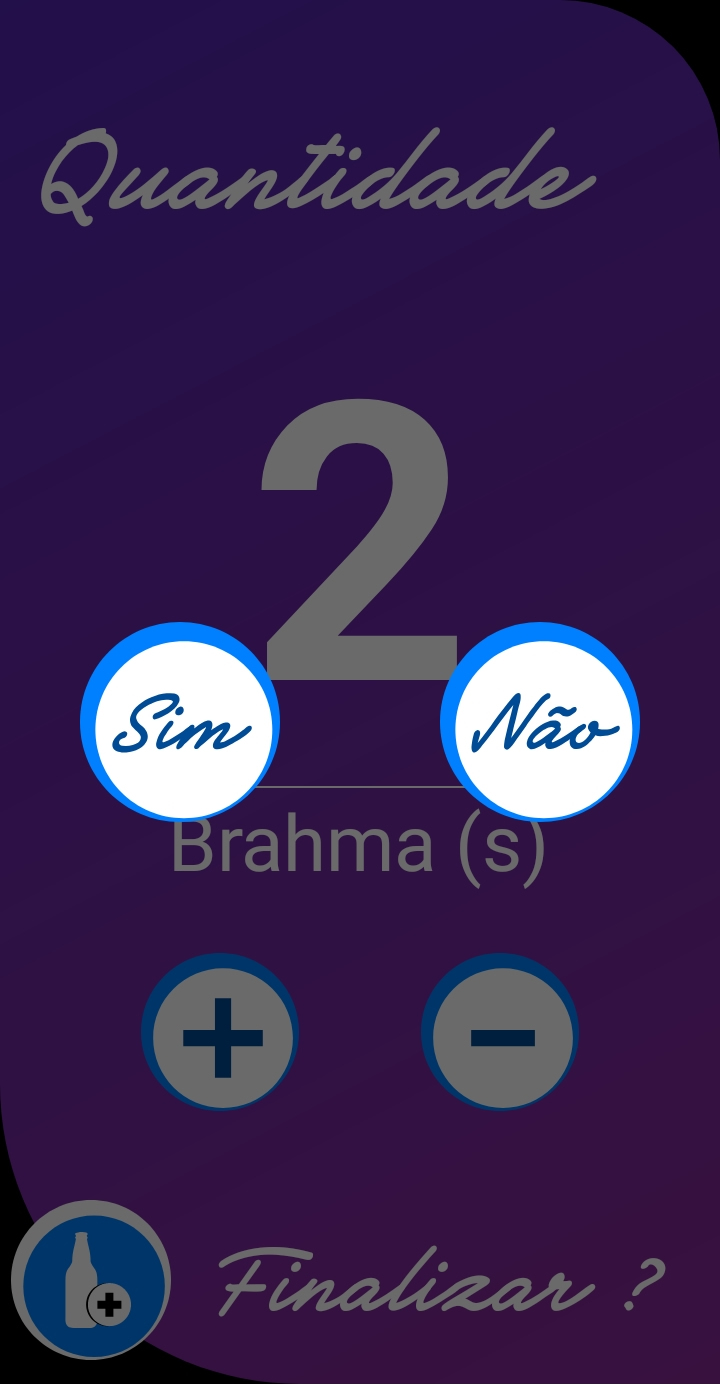Decrease the Brahma quantity with minus
The image size is (720, 1384).
501,1033
